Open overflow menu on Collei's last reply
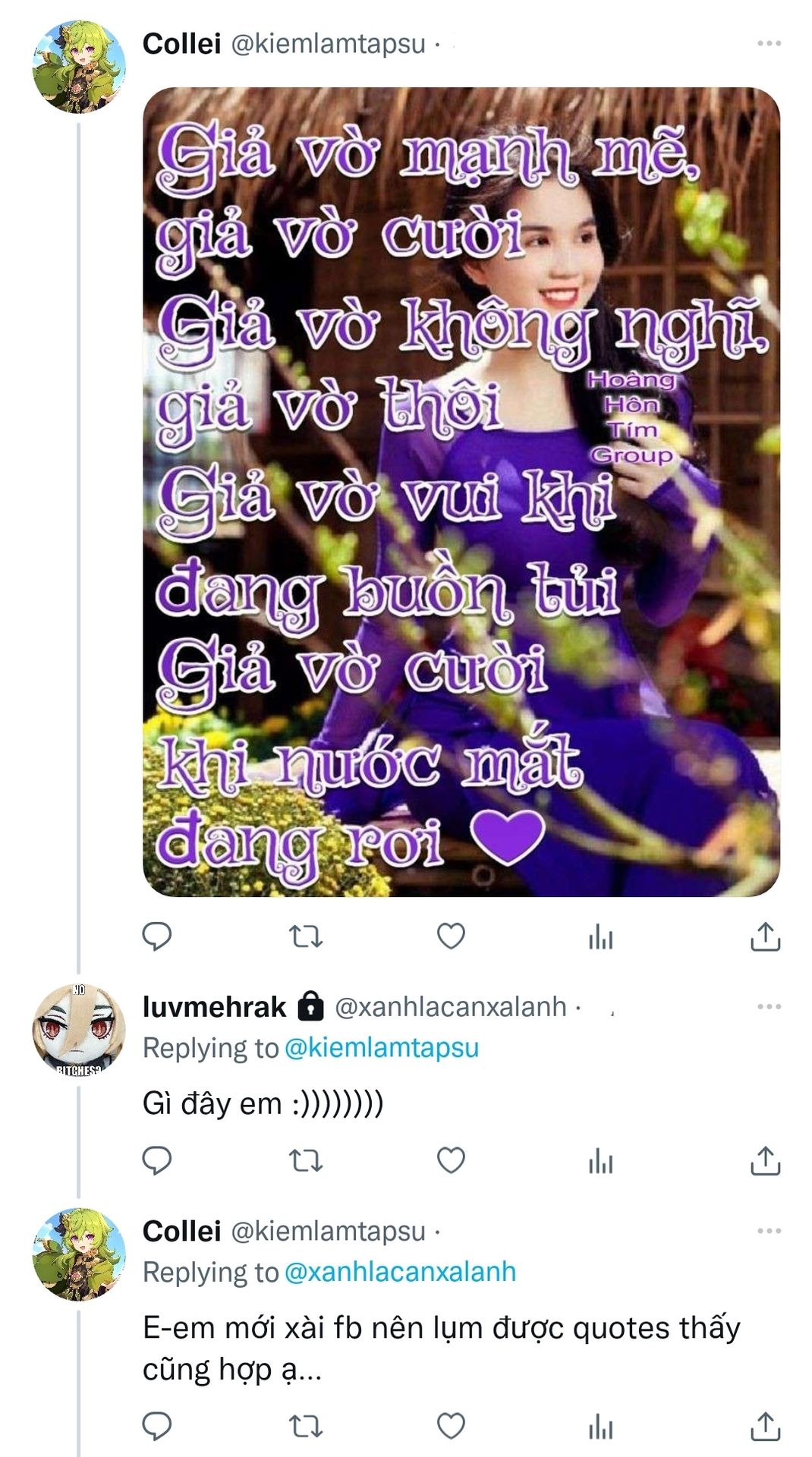The width and height of the screenshot is (812, 1457). [769, 1230]
